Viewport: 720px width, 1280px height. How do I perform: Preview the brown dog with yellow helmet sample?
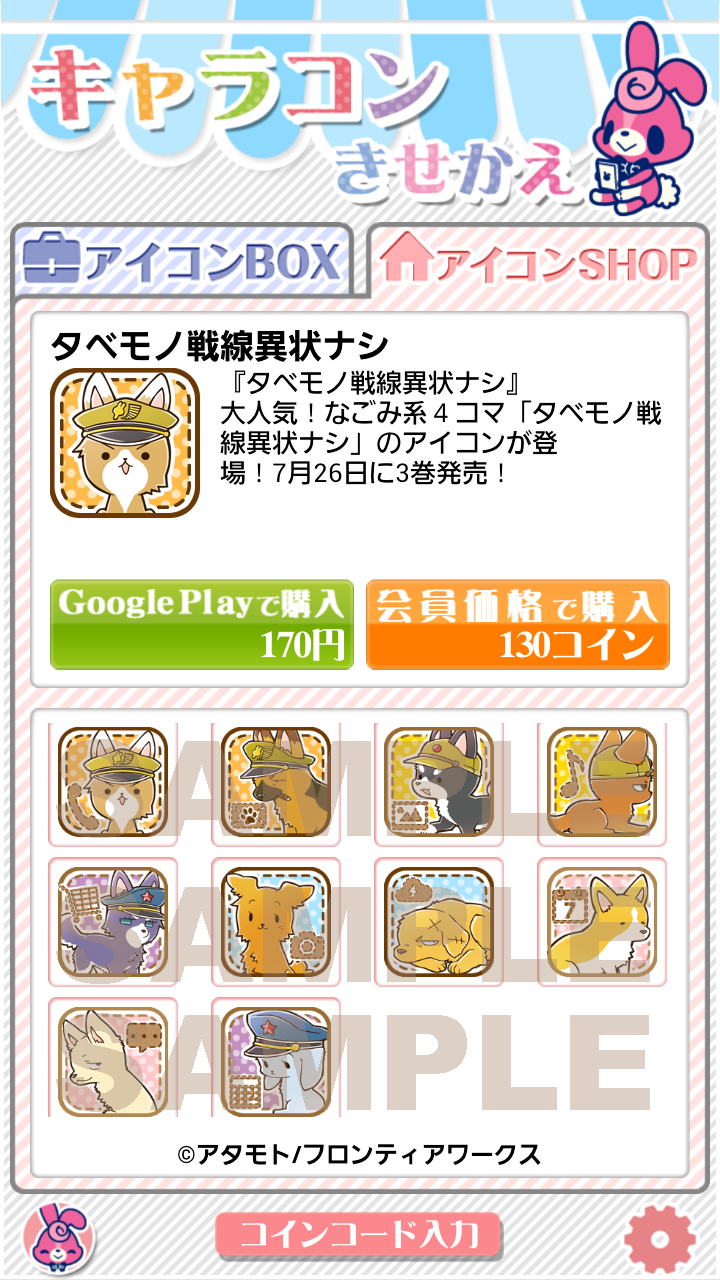[x=602, y=782]
